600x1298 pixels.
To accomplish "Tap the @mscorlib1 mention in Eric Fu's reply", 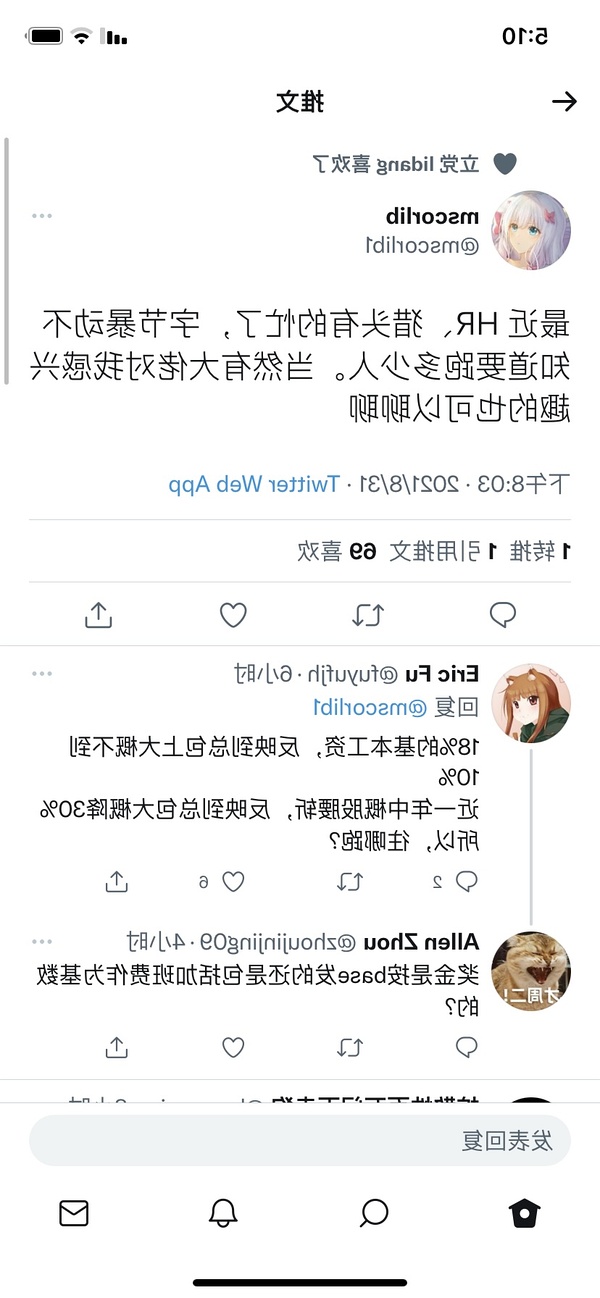I will (x=370, y=707).
